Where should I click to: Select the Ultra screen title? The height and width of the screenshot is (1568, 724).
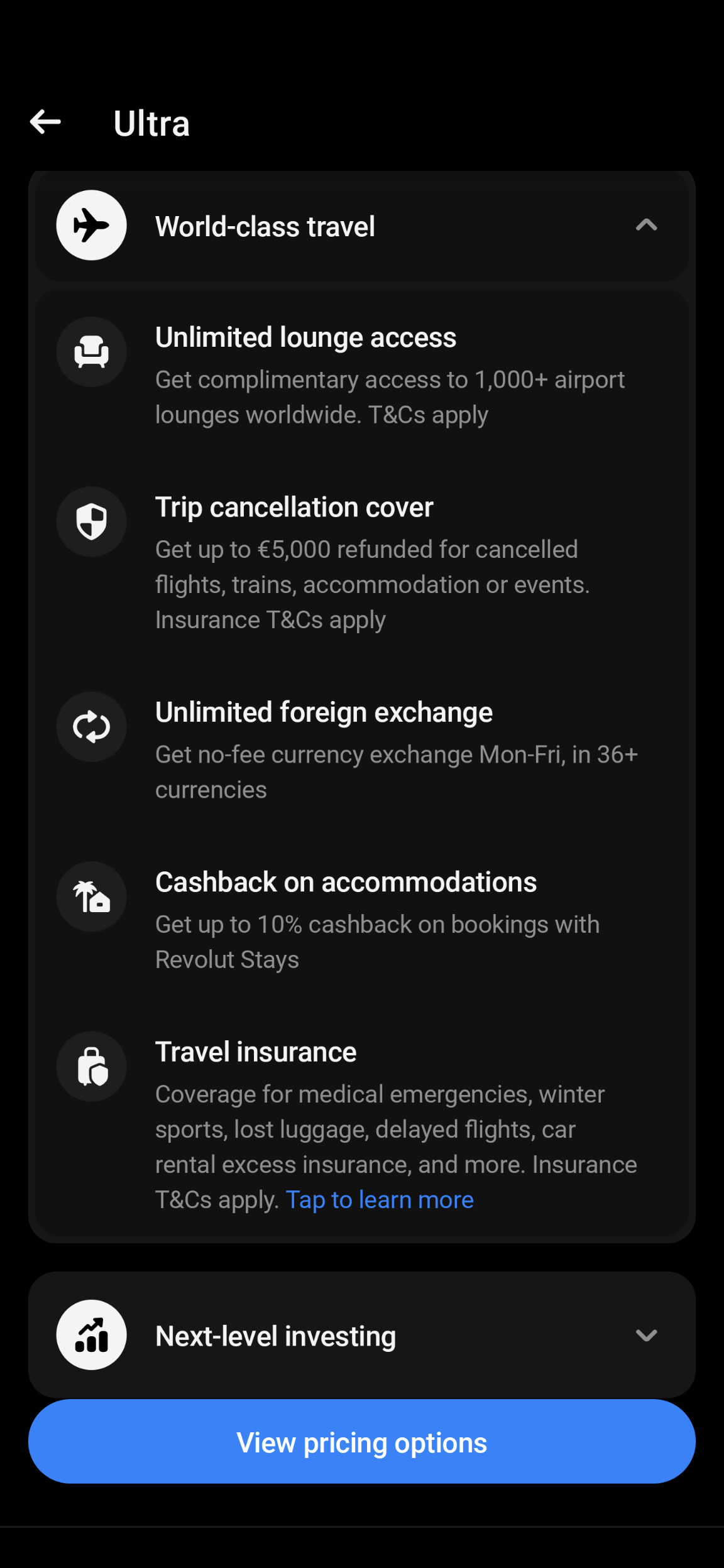click(x=151, y=123)
